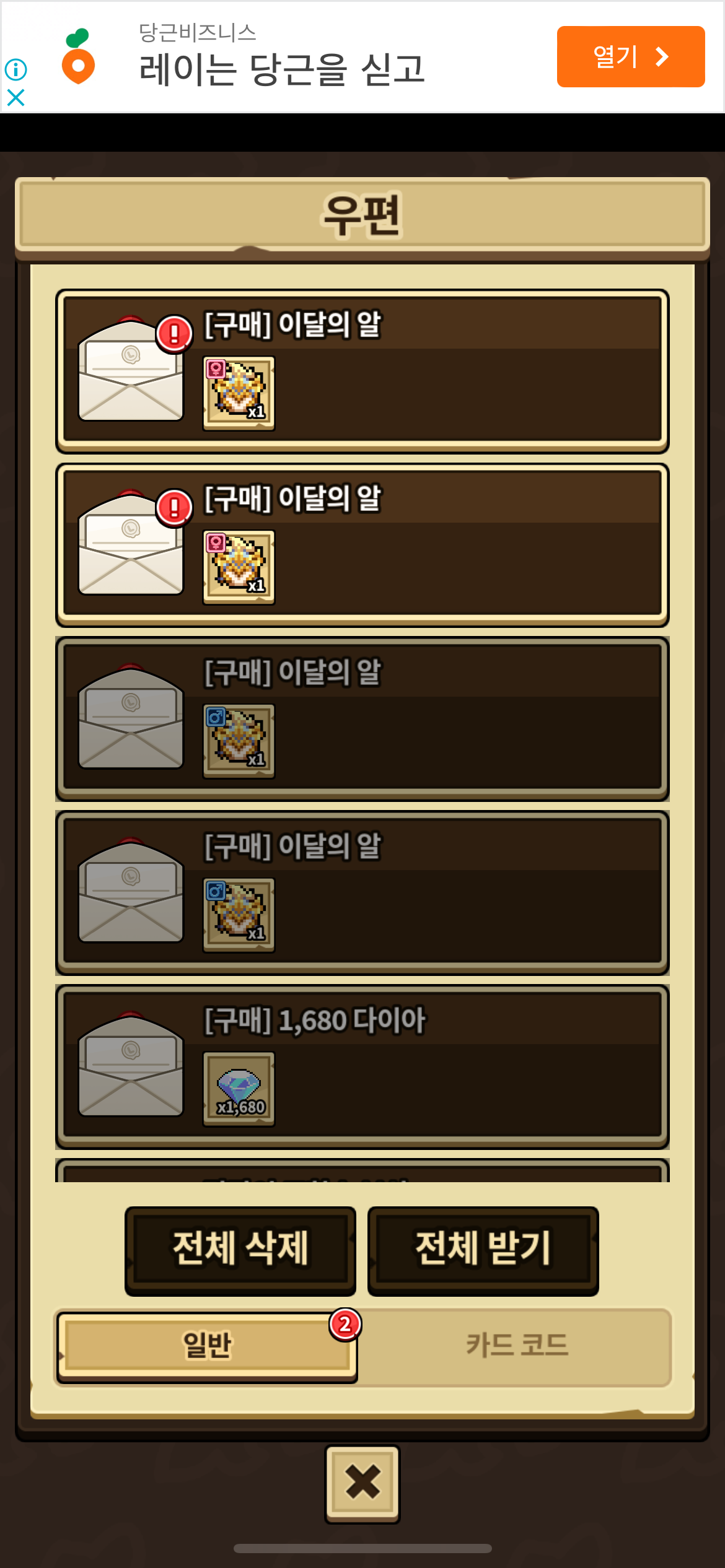Image resolution: width=725 pixels, height=1568 pixels.
Task: View the ad info icon
Action: 15,69
